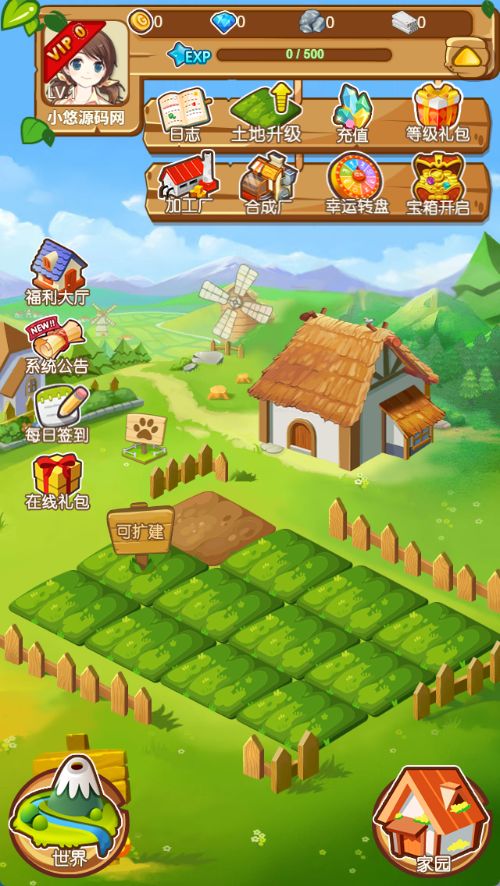
Task: Claim the 等级礼包 level gift
Action: coord(438,112)
